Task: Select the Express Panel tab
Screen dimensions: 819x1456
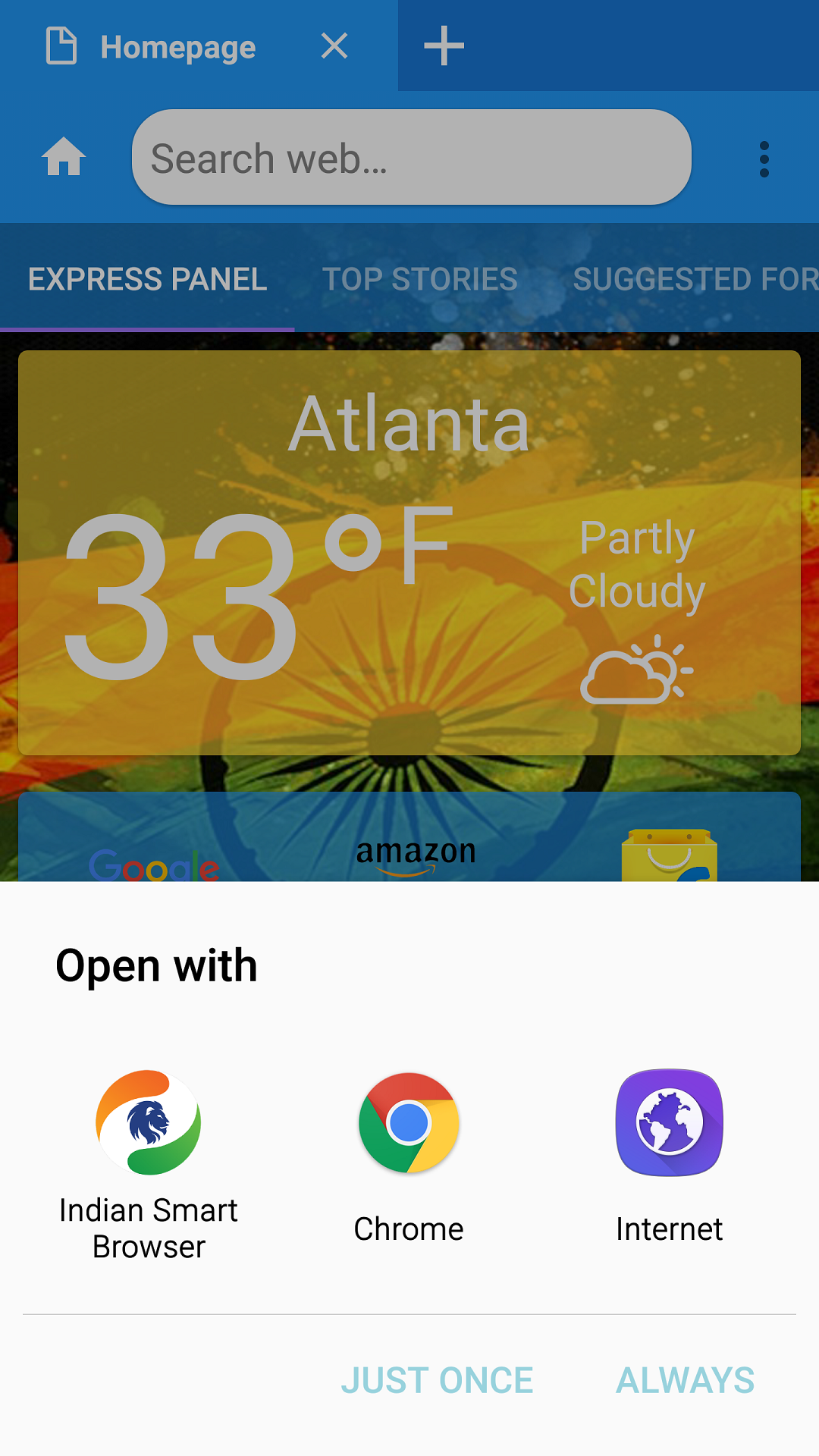Action: (x=146, y=278)
